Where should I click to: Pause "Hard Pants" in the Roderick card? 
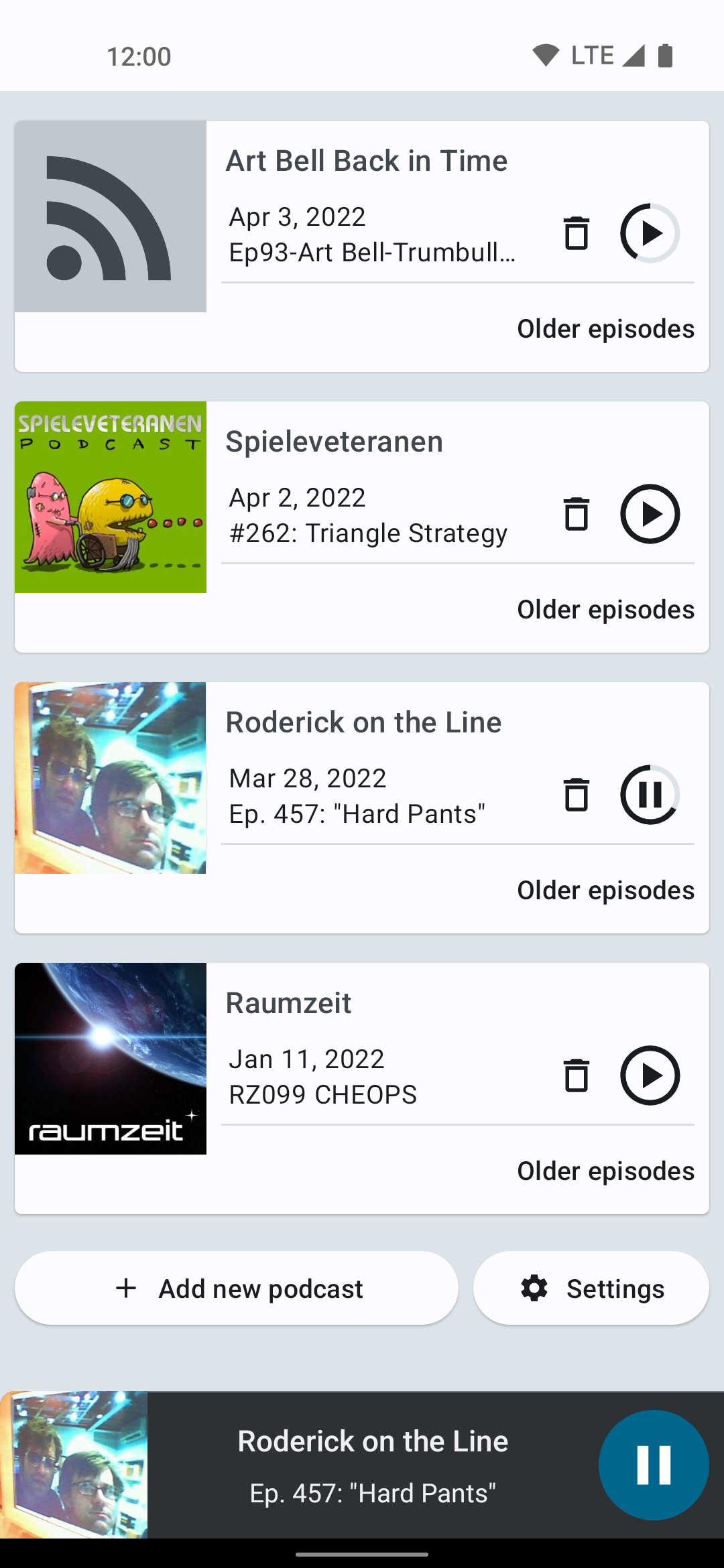click(x=650, y=795)
